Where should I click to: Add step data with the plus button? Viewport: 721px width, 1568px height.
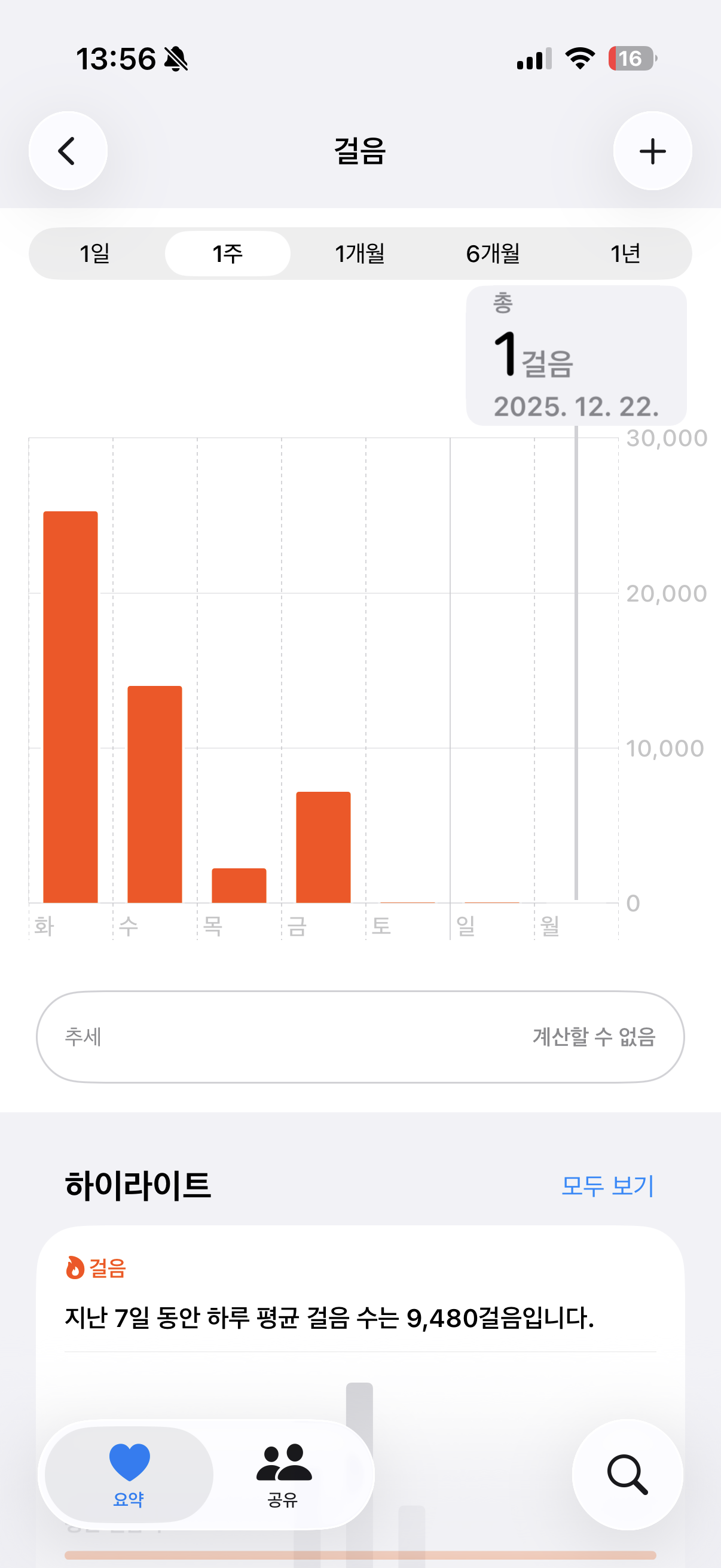[x=652, y=151]
